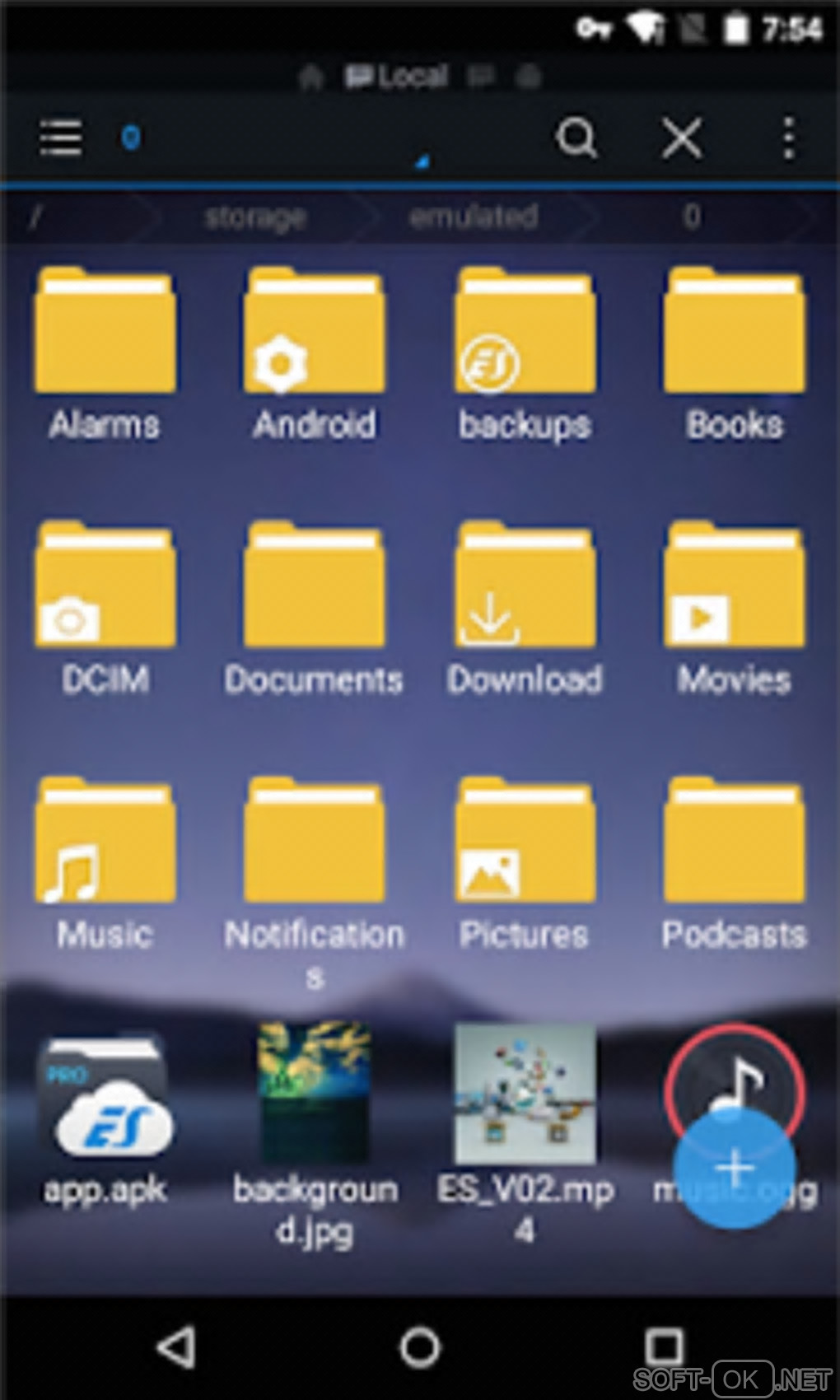The width and height of the screenshot is (840, 1400).
Task: Close the current window with X
Action: pos(682,137)
